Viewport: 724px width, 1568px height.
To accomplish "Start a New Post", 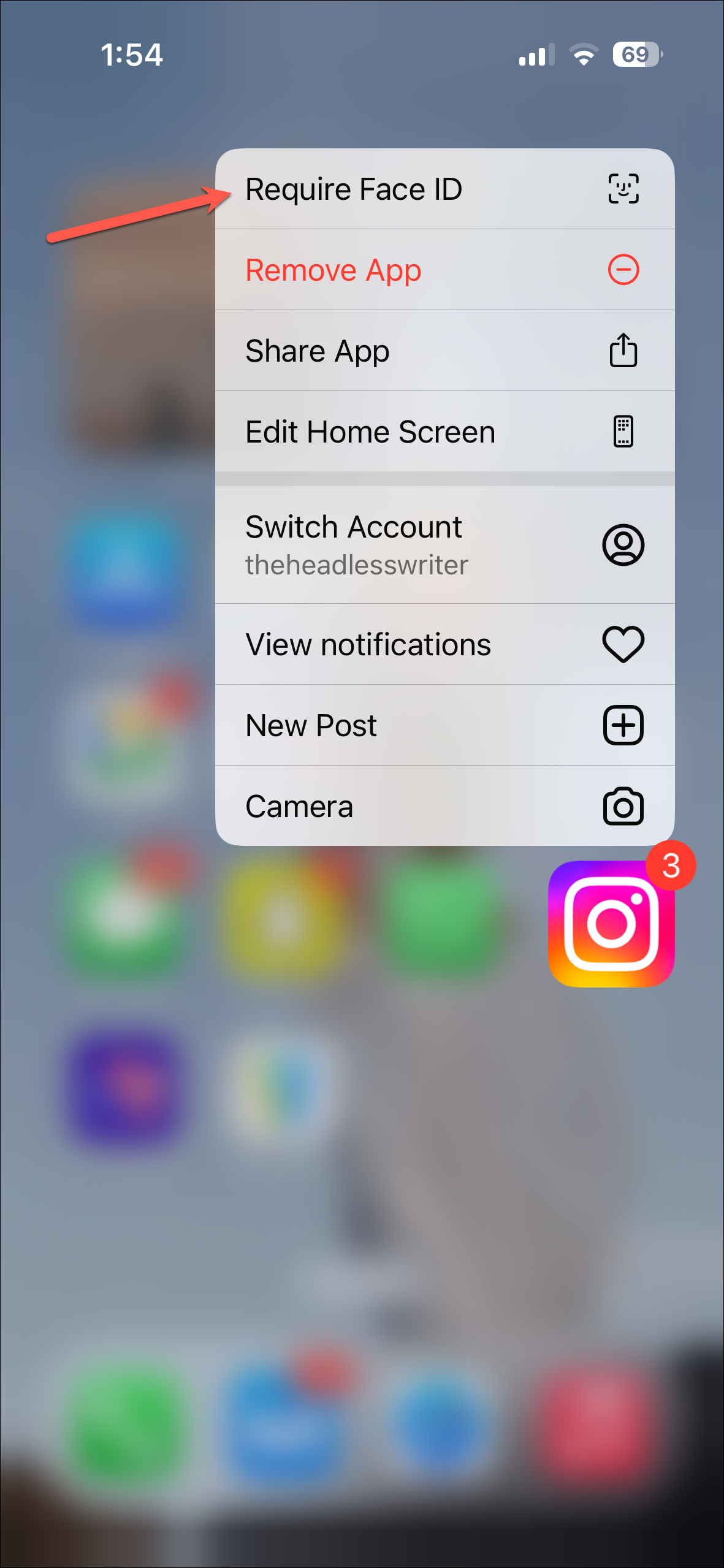I will click(444, 725).
